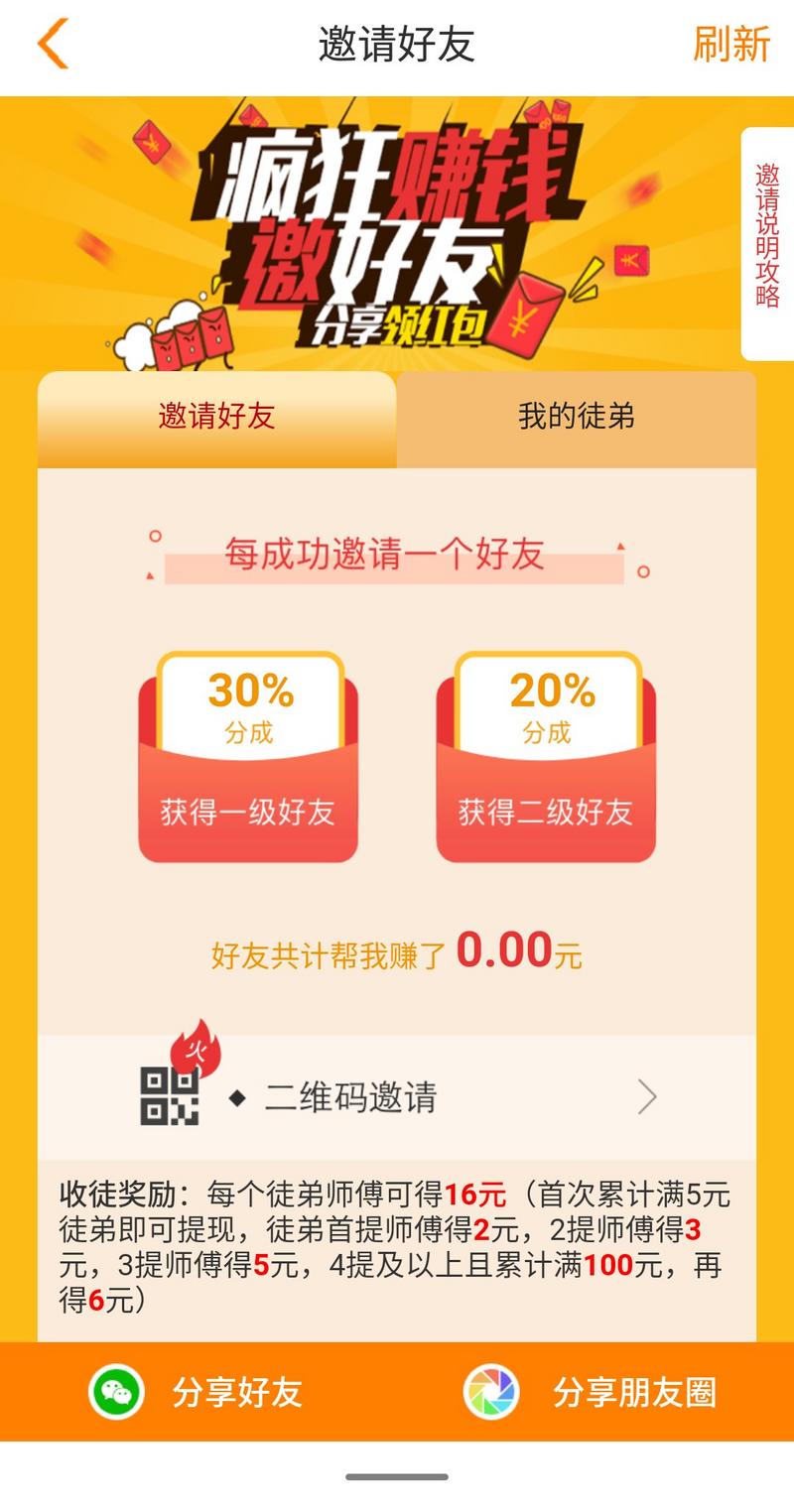
Task: Open the 二维码邀请 row
Action: tap(397, 1097)
